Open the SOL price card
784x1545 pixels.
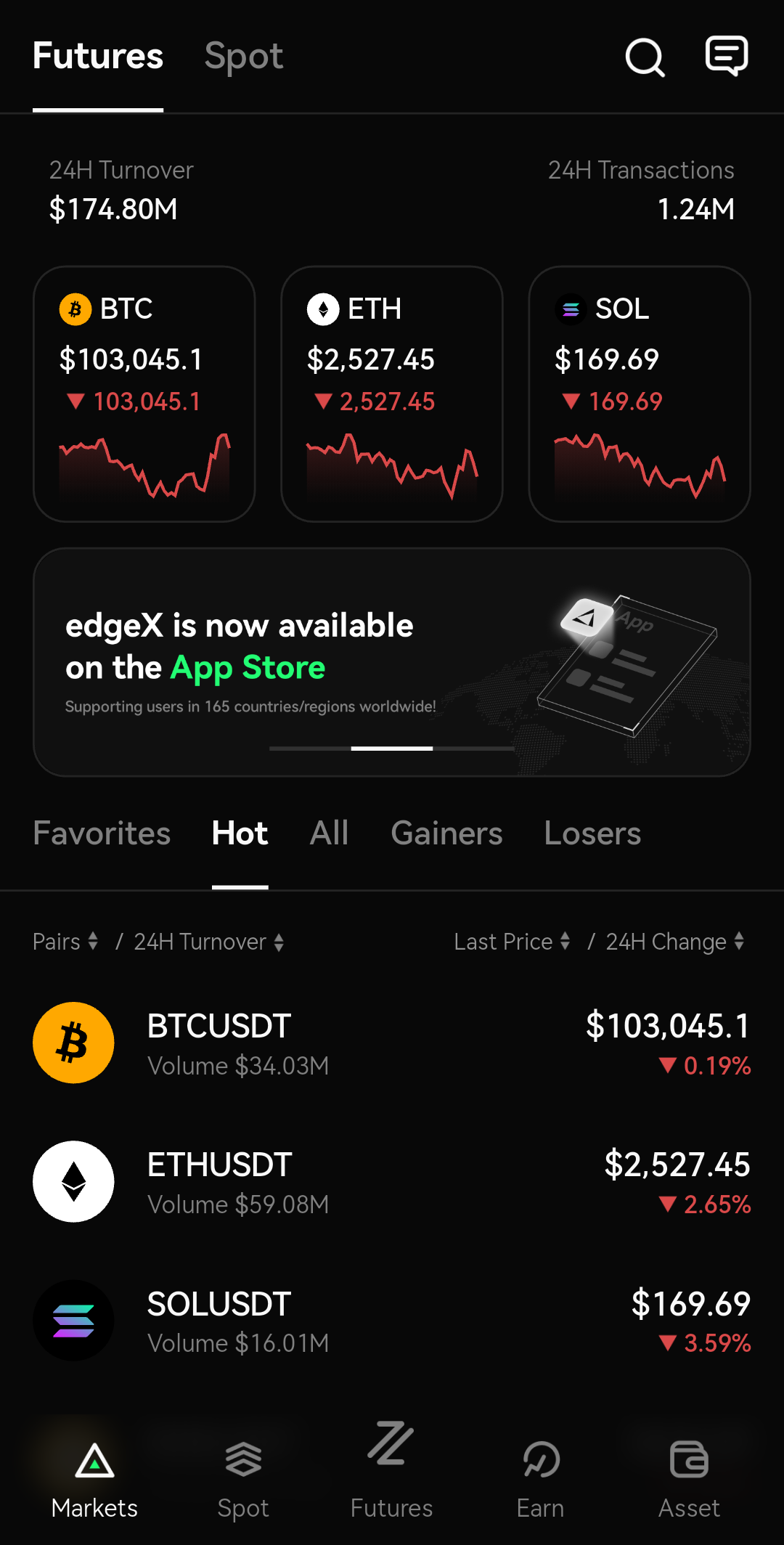pos(640,394)
